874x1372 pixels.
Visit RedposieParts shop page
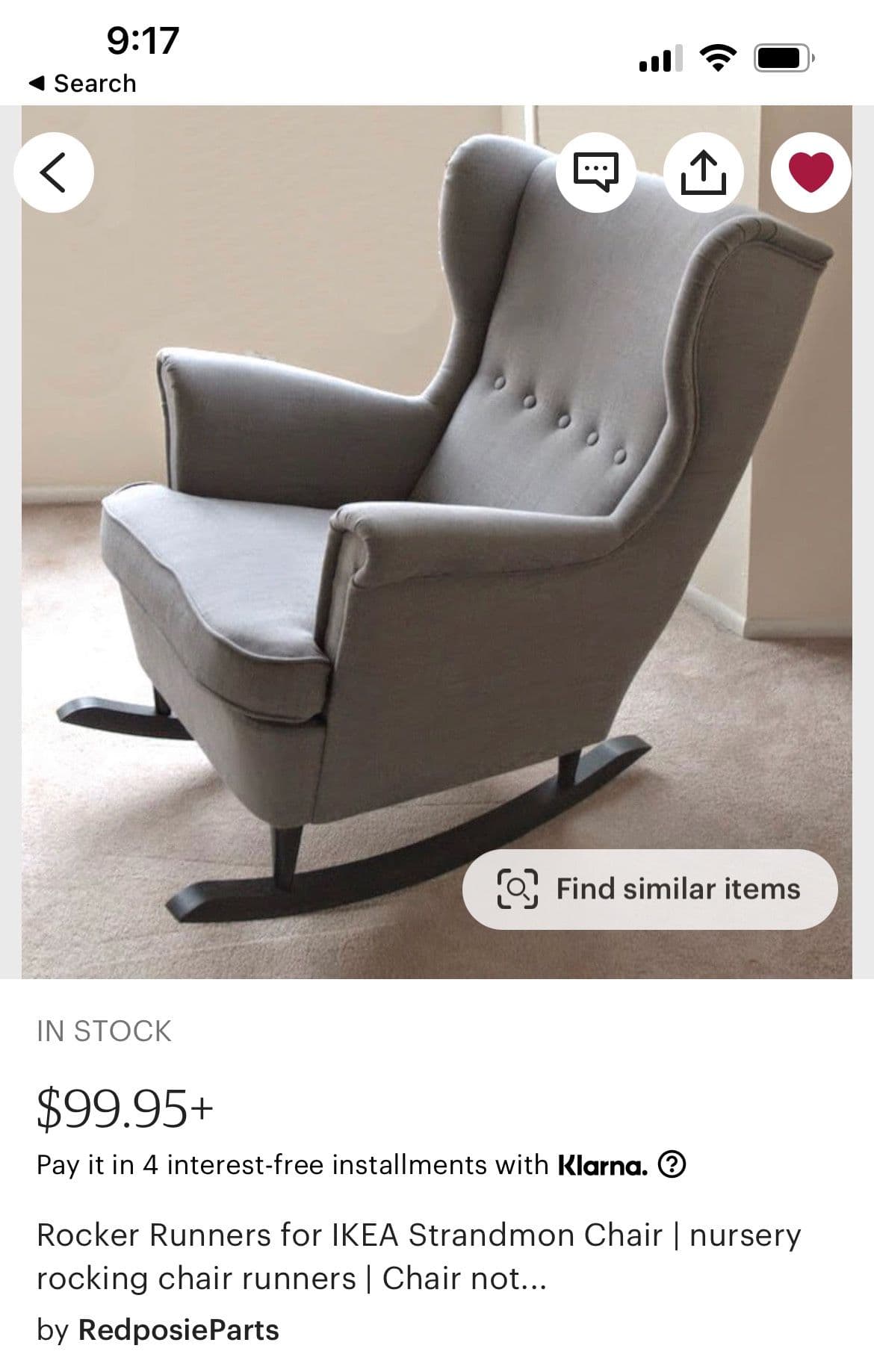pos(178,1330)
